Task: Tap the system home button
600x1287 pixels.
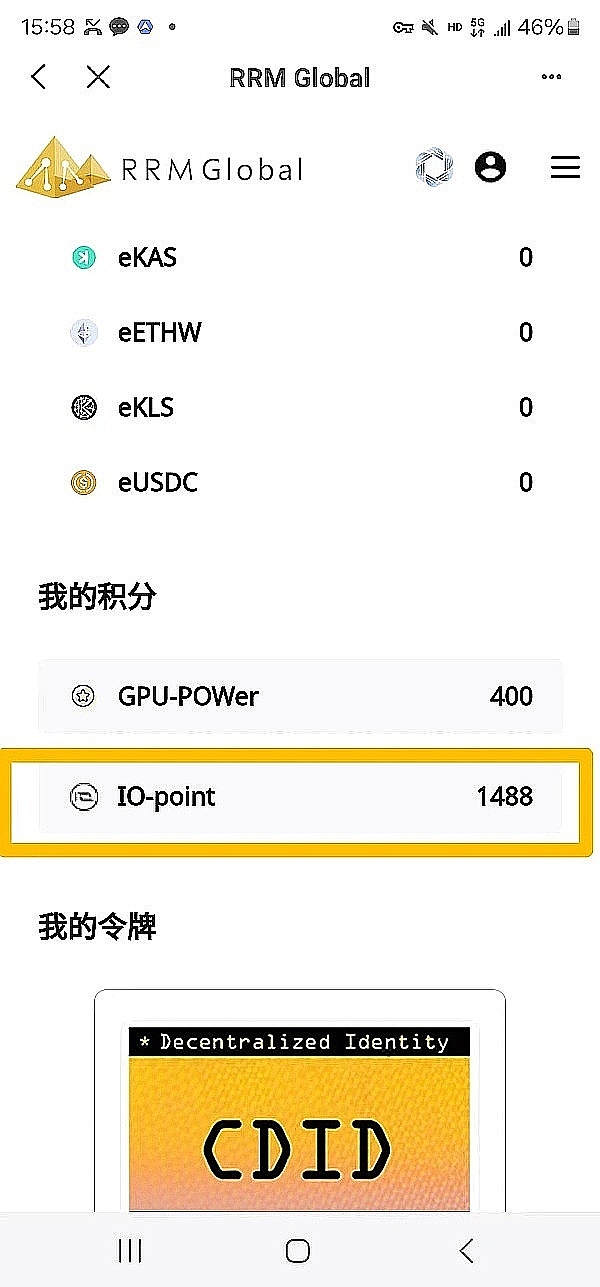Action: tap(298, 1250)
